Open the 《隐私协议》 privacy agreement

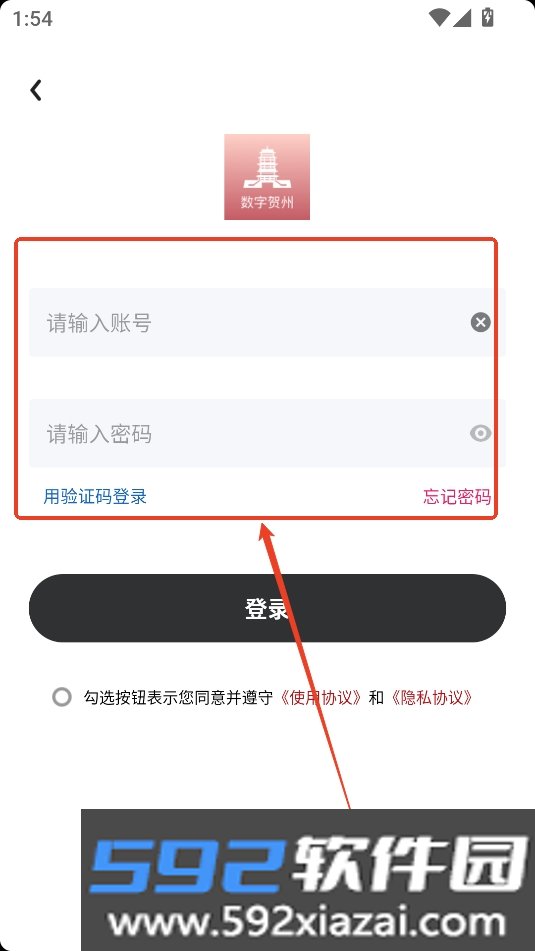tap(431, 697)
